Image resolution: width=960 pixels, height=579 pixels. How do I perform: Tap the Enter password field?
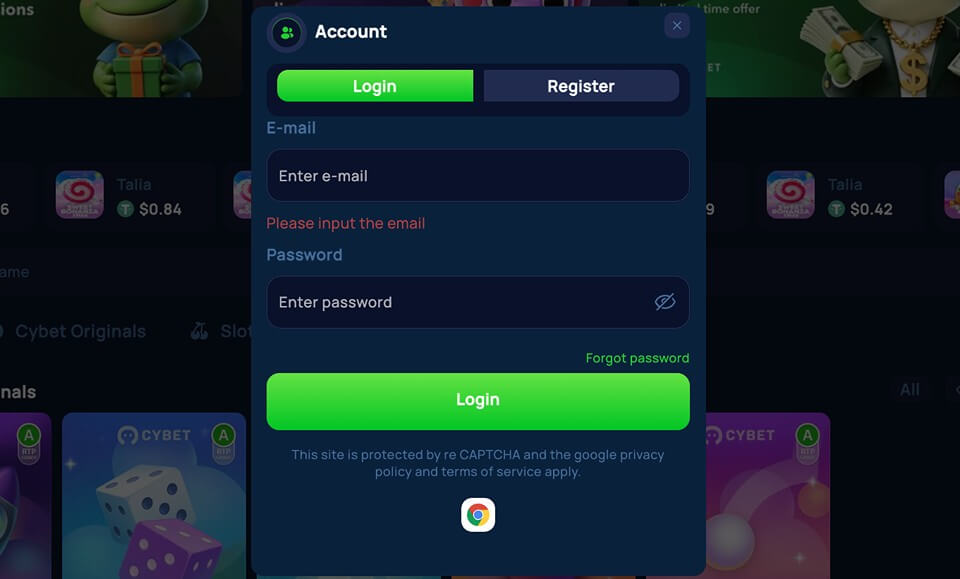point(455,302)
